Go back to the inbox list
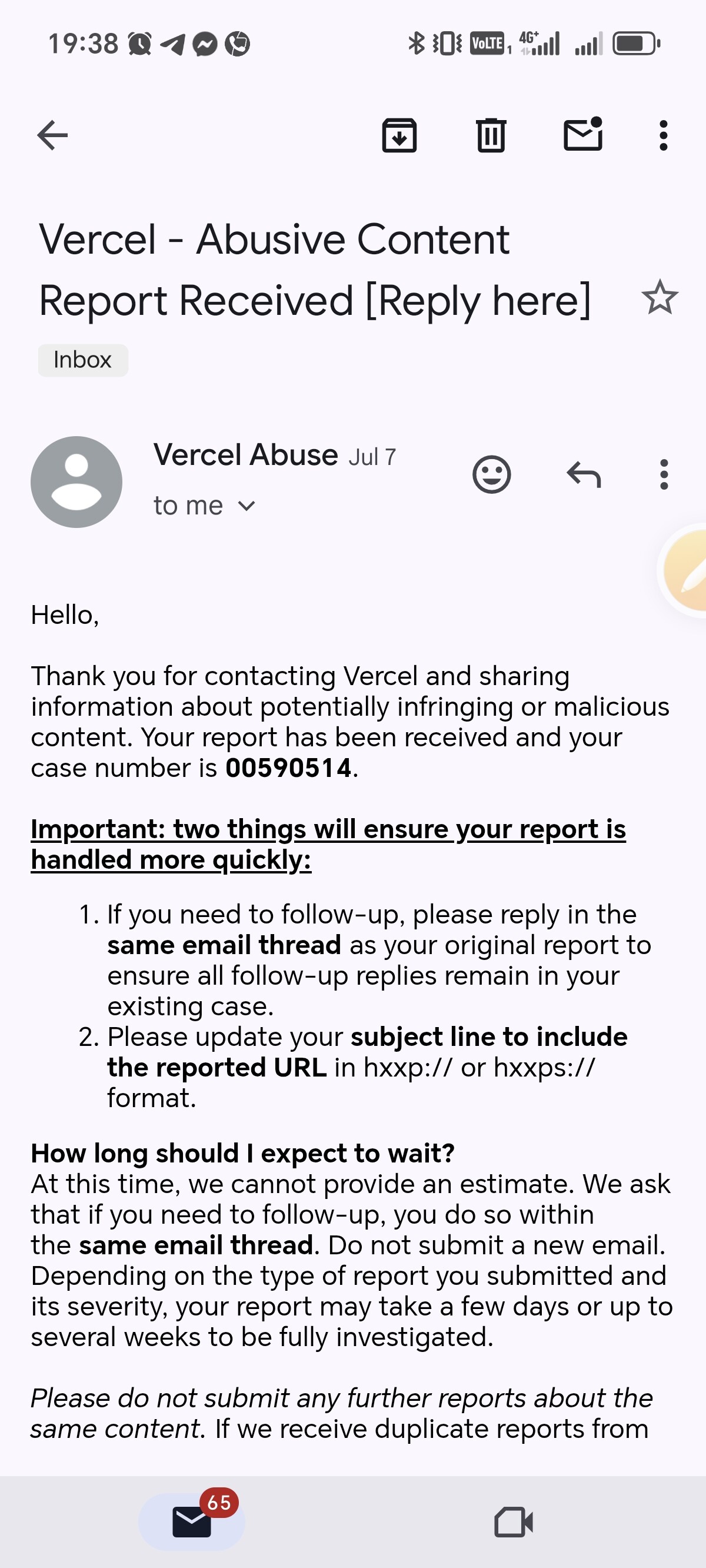This screenshot has width=706, height=1568. pos(52,135)
